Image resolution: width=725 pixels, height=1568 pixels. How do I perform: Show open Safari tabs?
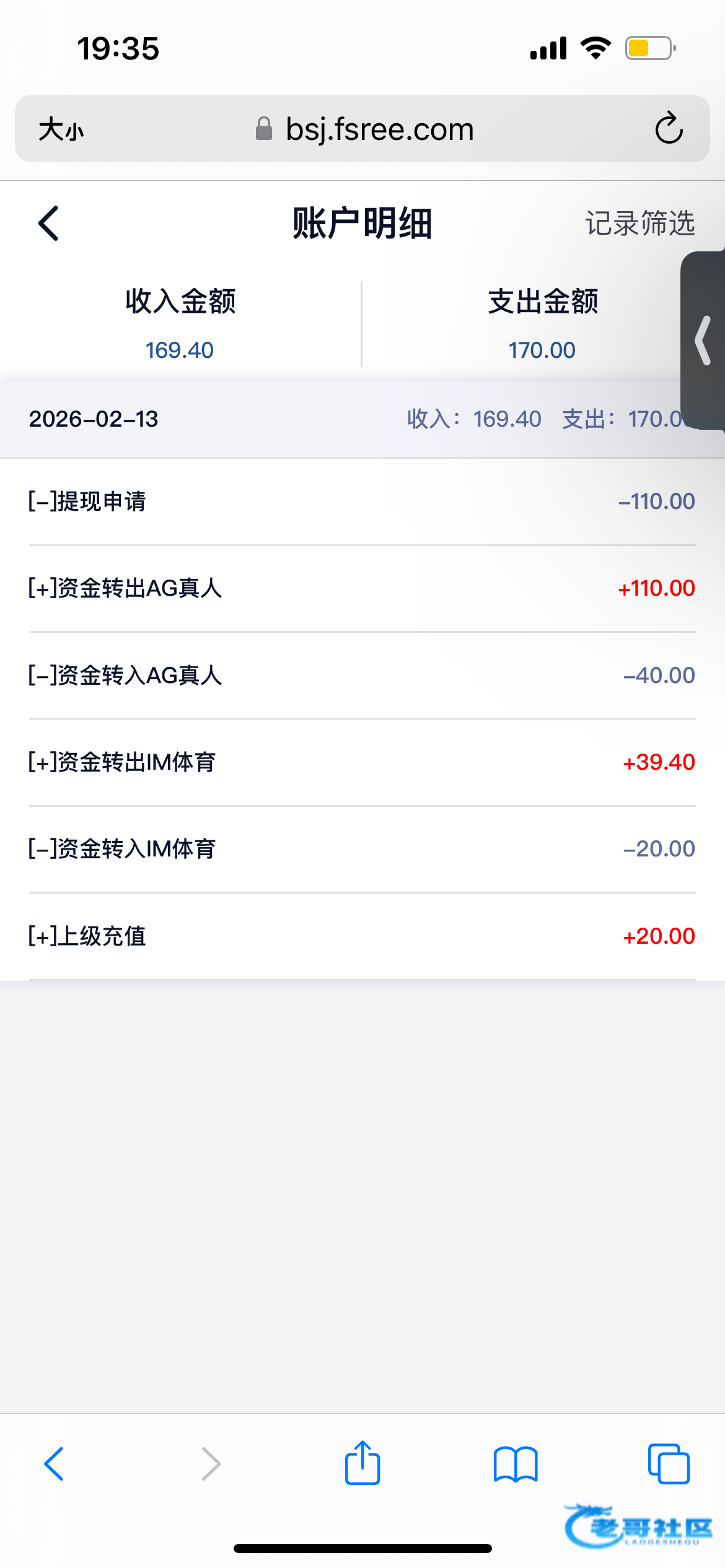668,1464
